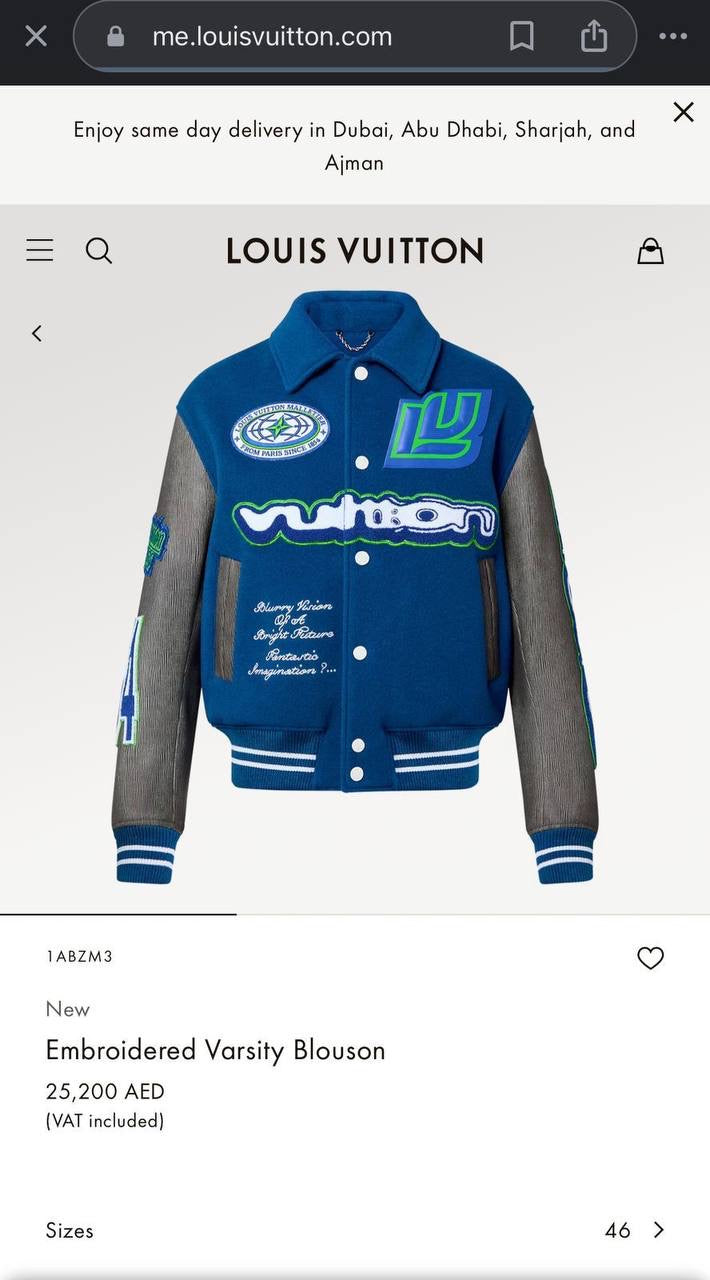Open the hamburger navigation menu

tap(40, 250)
